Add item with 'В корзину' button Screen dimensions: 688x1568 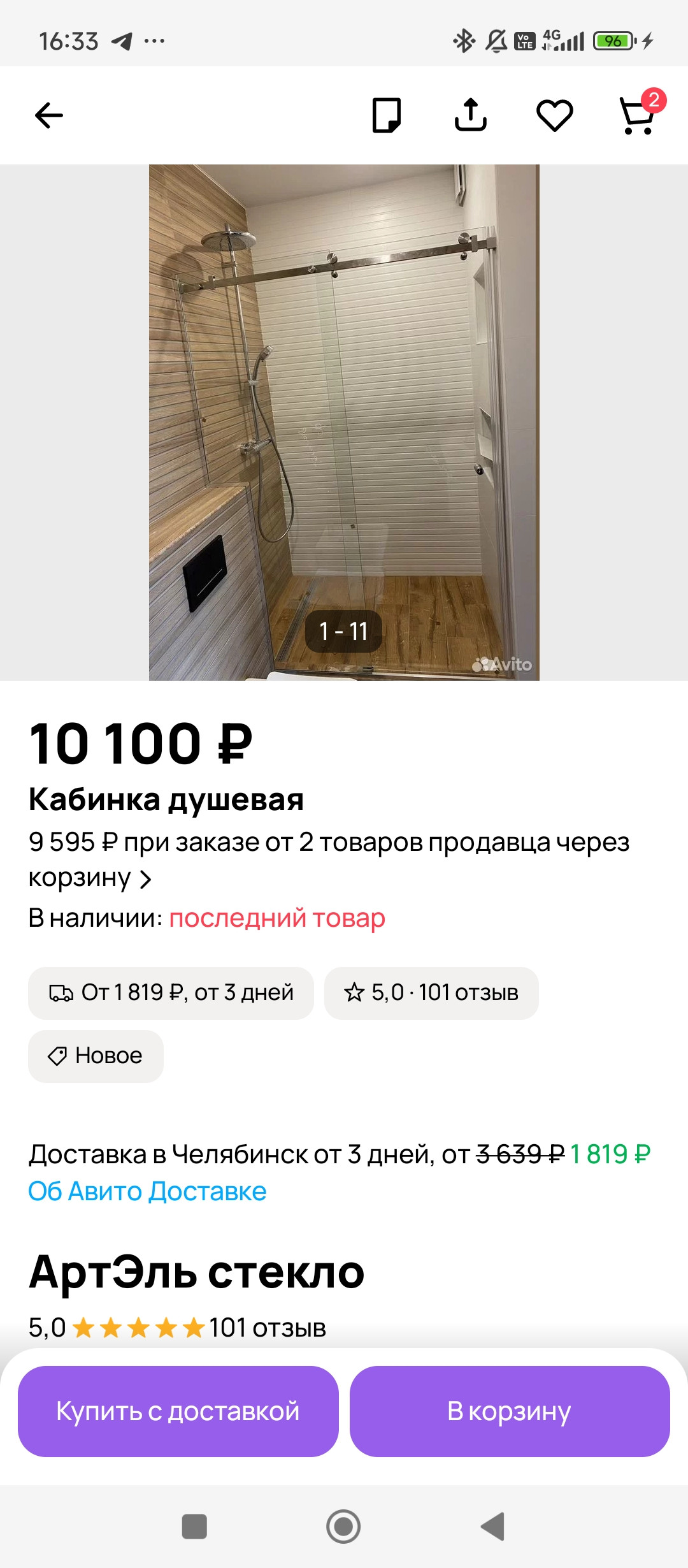click(510, 1411)
